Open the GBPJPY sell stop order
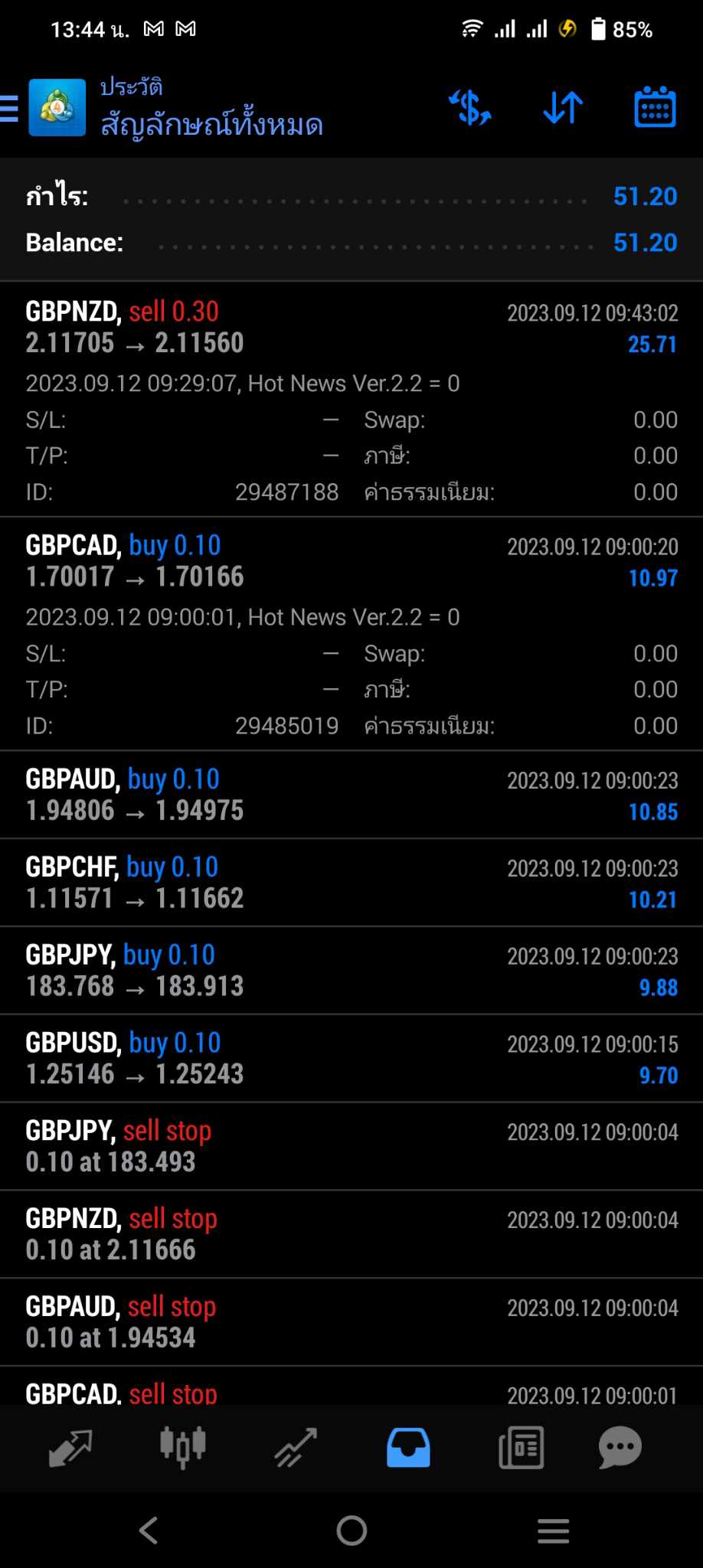703x1568 pixels. coord(351,1147)
